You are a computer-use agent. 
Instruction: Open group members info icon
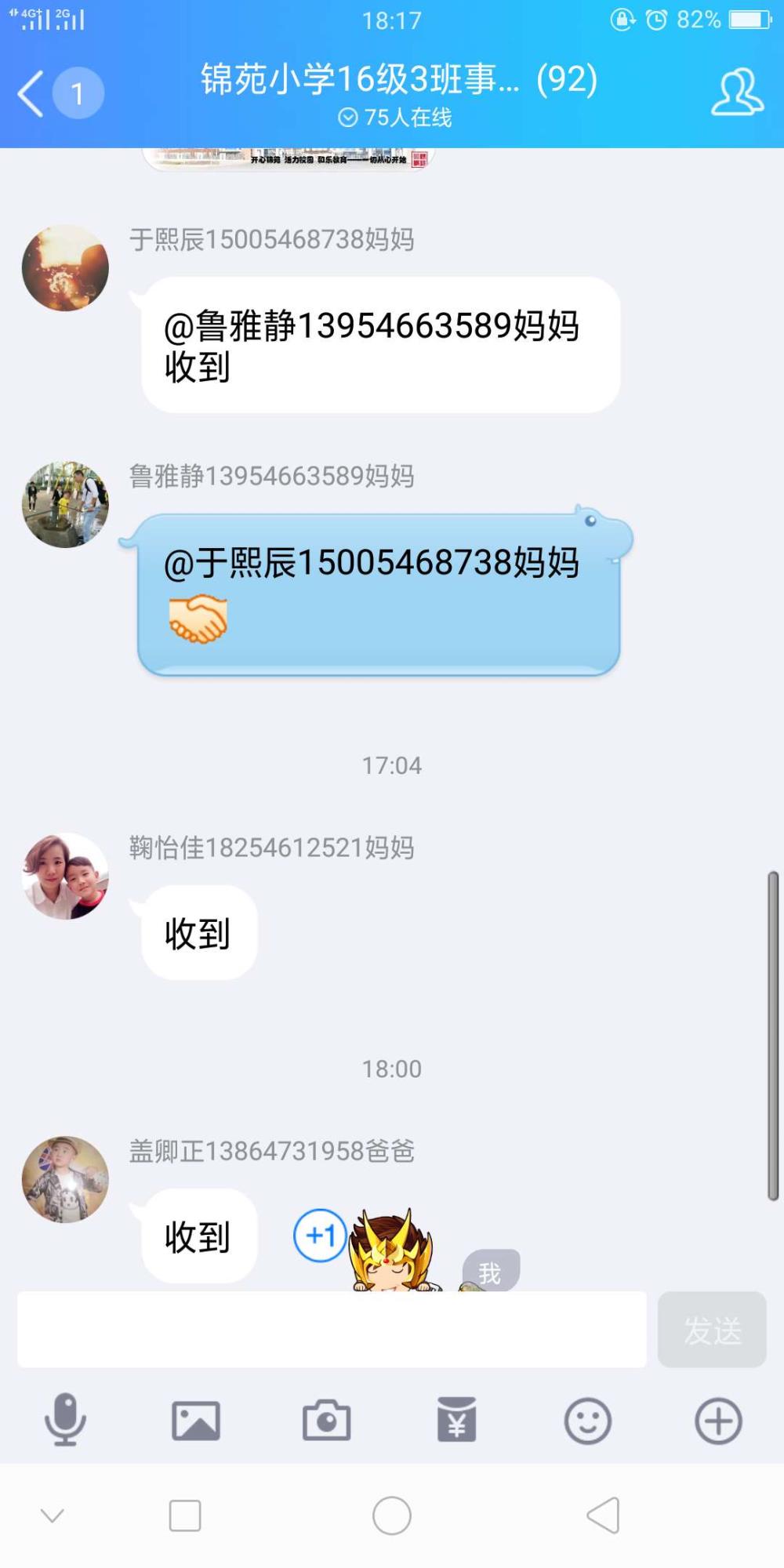click(737, 93)
